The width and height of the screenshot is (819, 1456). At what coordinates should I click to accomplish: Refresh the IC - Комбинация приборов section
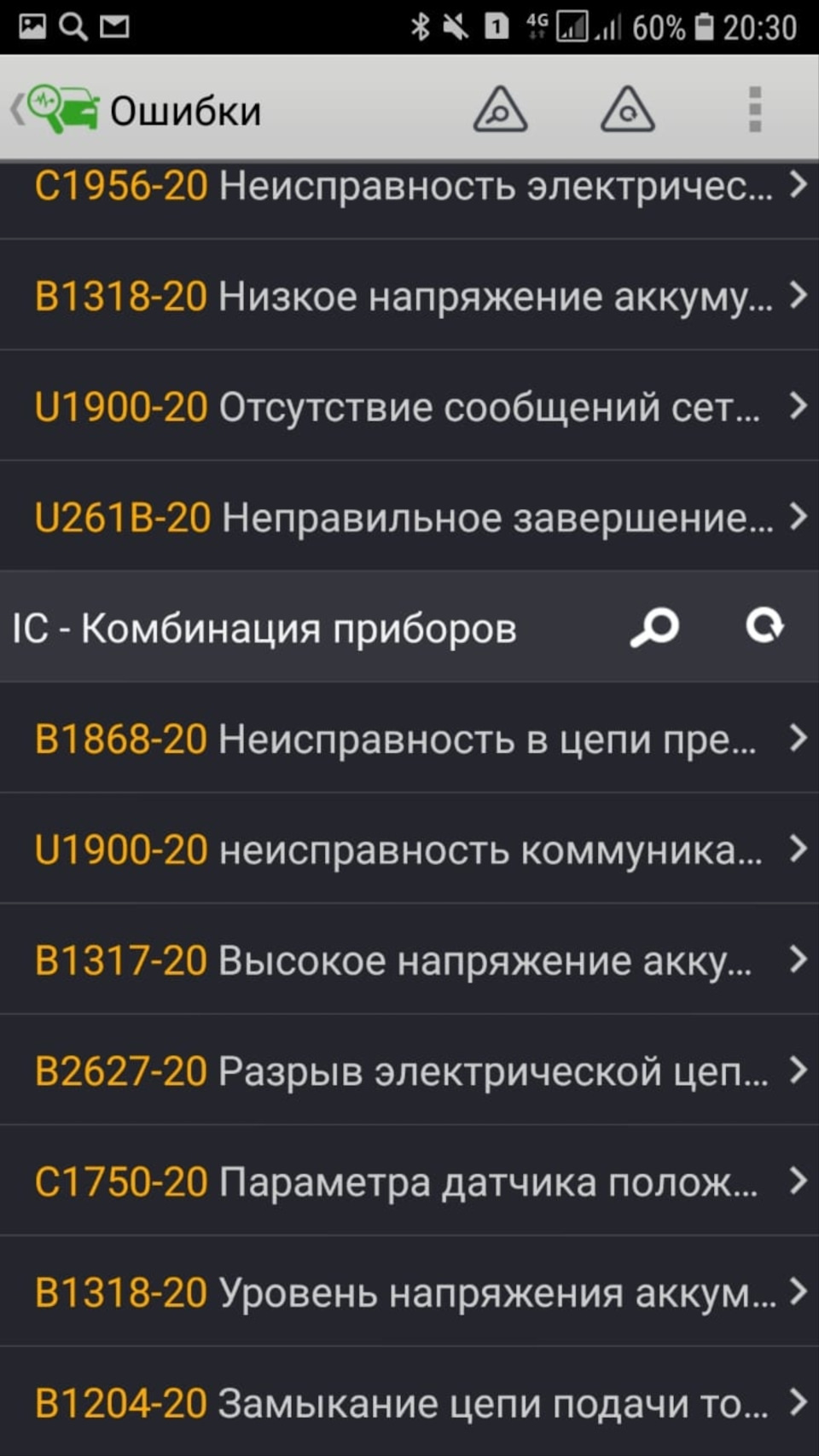click(x=764, y=625)
